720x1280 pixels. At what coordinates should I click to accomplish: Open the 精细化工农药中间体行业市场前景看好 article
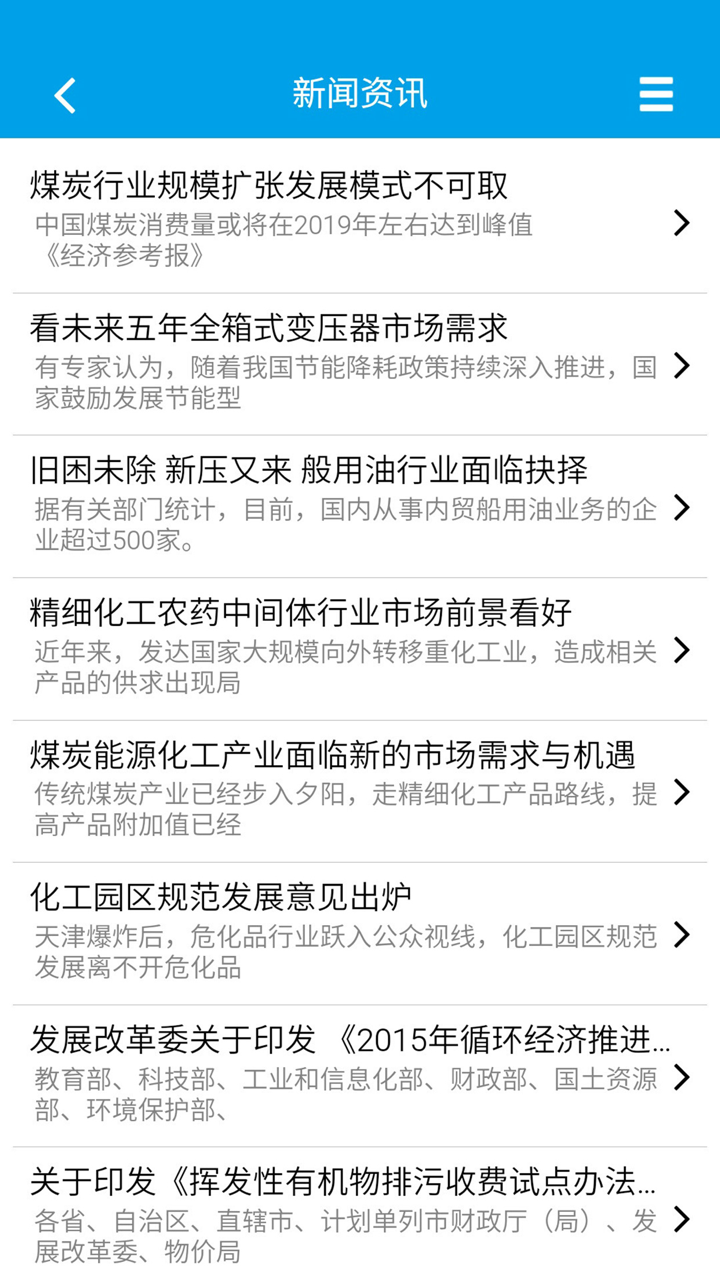tap(295, 612)
